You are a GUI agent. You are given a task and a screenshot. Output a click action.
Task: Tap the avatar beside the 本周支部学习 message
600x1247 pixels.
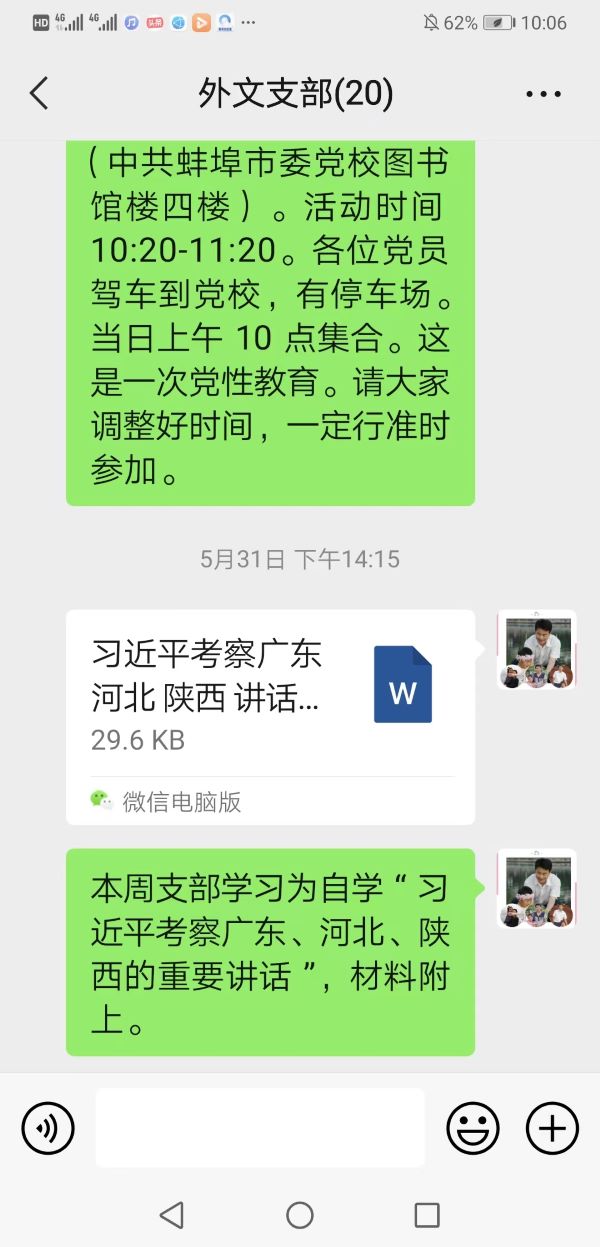click(536, 888)
